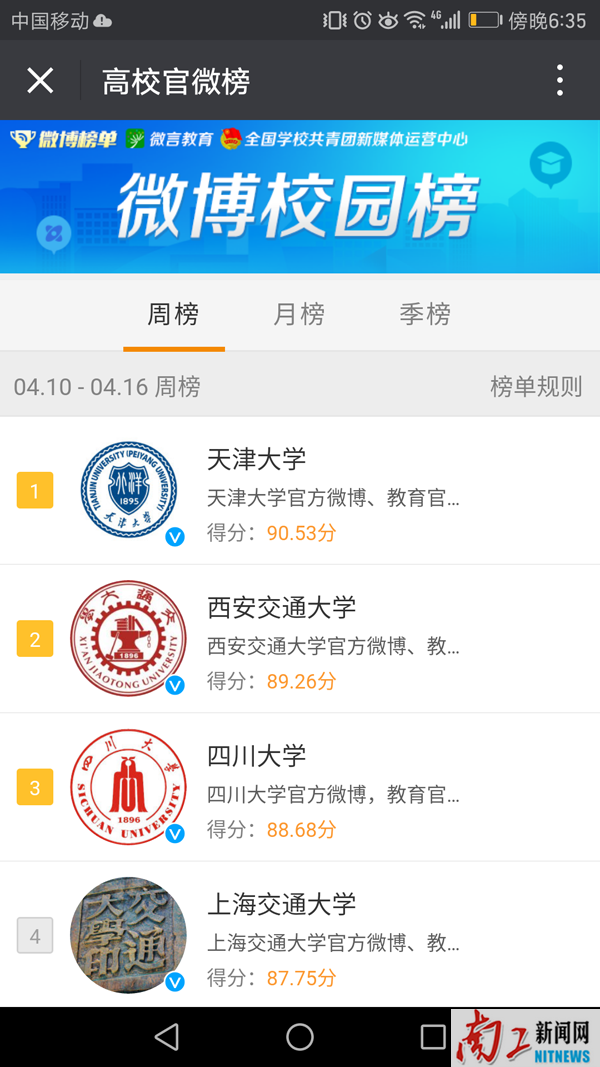The height and width of the screenshot is (1067, 600).
Task: Tap the 微博校园榜 banner
Action: [x=300, y=197]
